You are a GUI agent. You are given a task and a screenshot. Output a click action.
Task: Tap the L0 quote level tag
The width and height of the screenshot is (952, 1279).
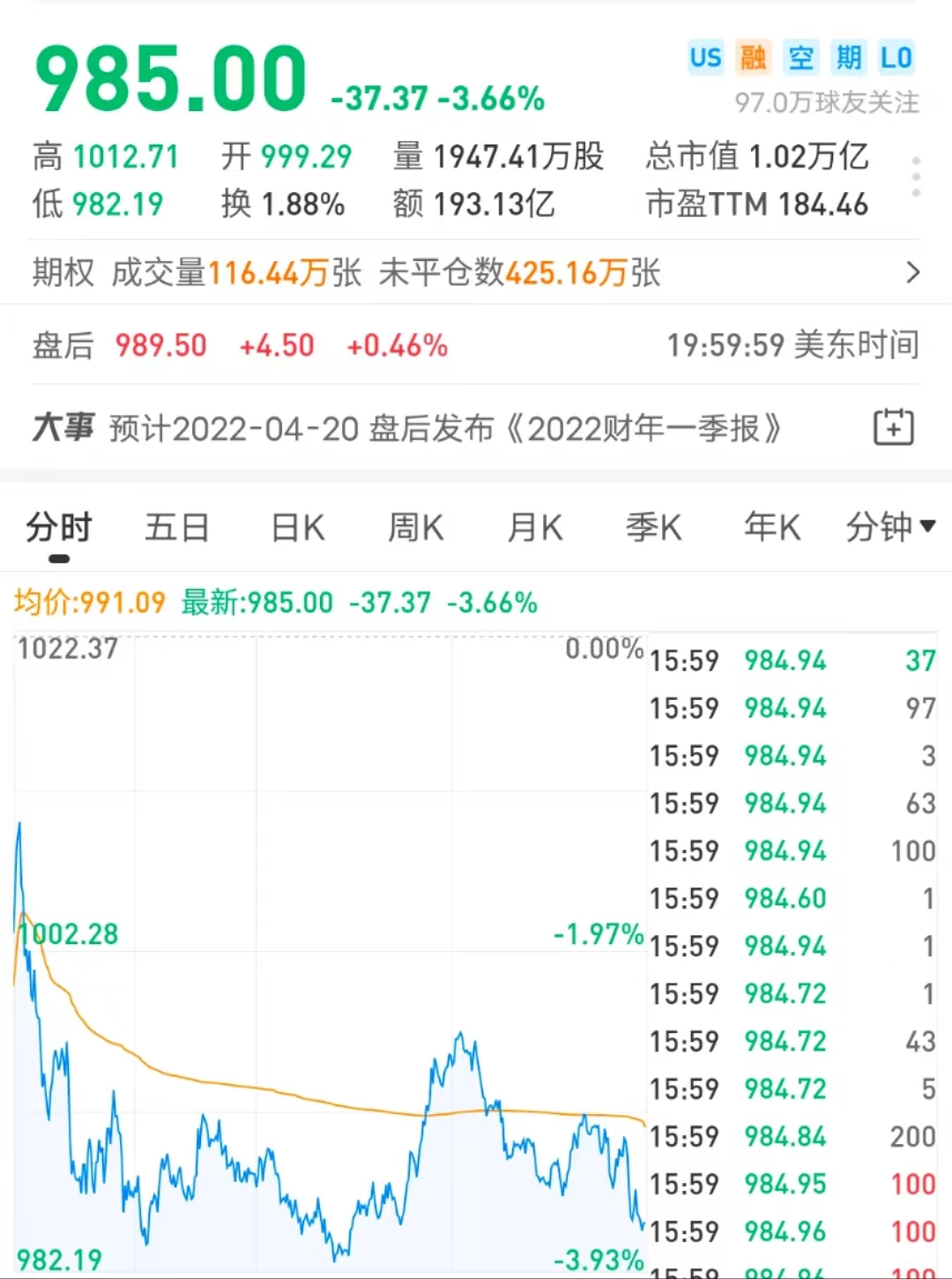click(896, 58)
